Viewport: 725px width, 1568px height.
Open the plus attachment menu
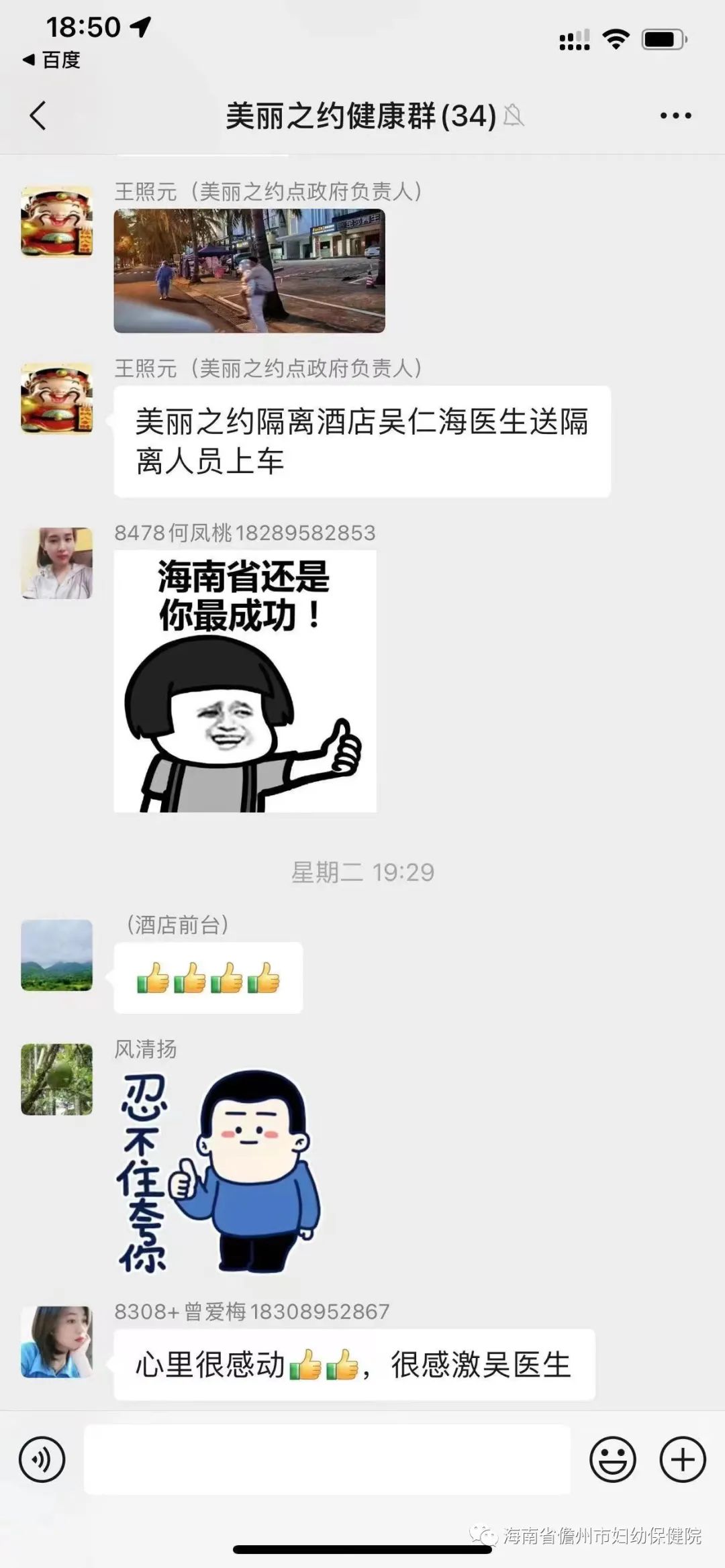[x=683, y=1459]
